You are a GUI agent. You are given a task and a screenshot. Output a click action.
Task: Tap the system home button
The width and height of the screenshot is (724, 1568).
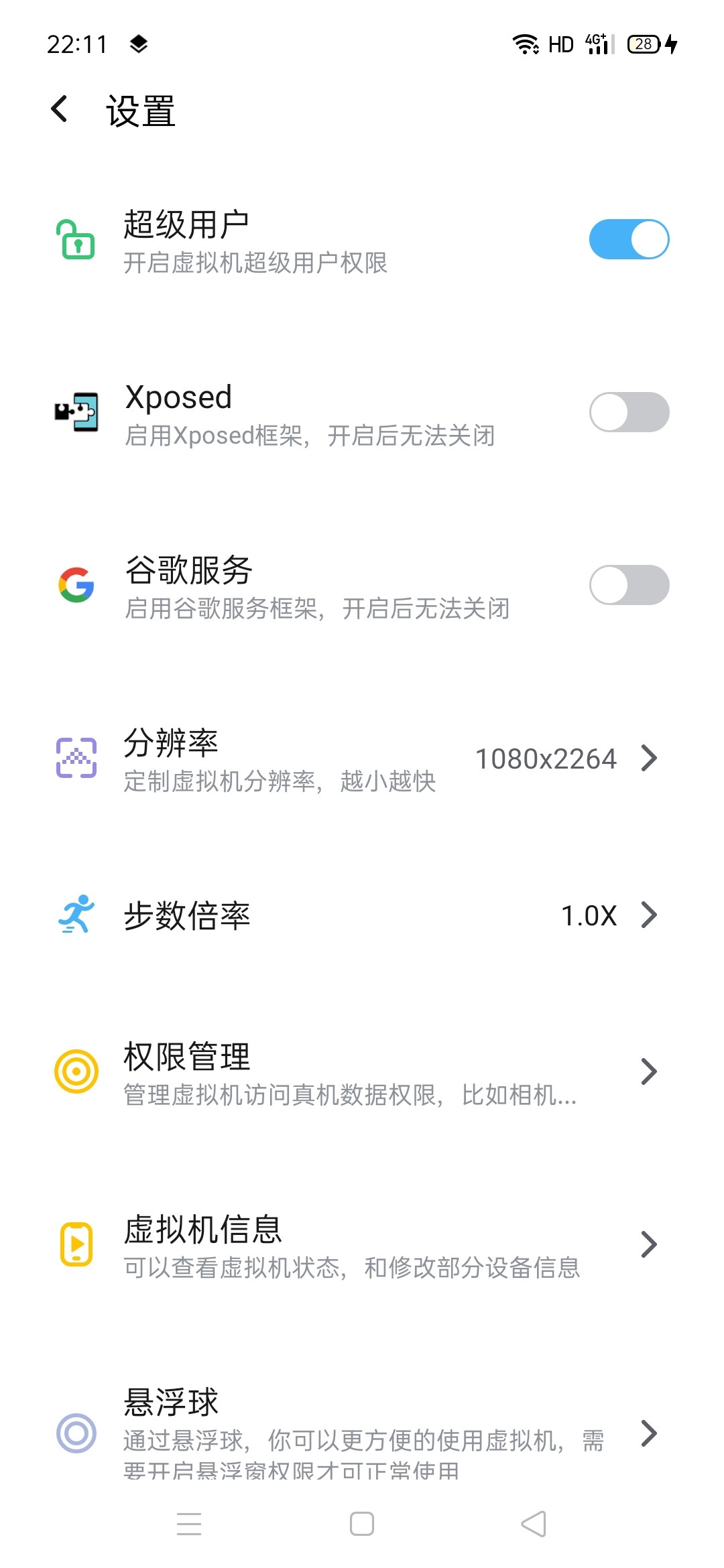(x=362, y=1524)
